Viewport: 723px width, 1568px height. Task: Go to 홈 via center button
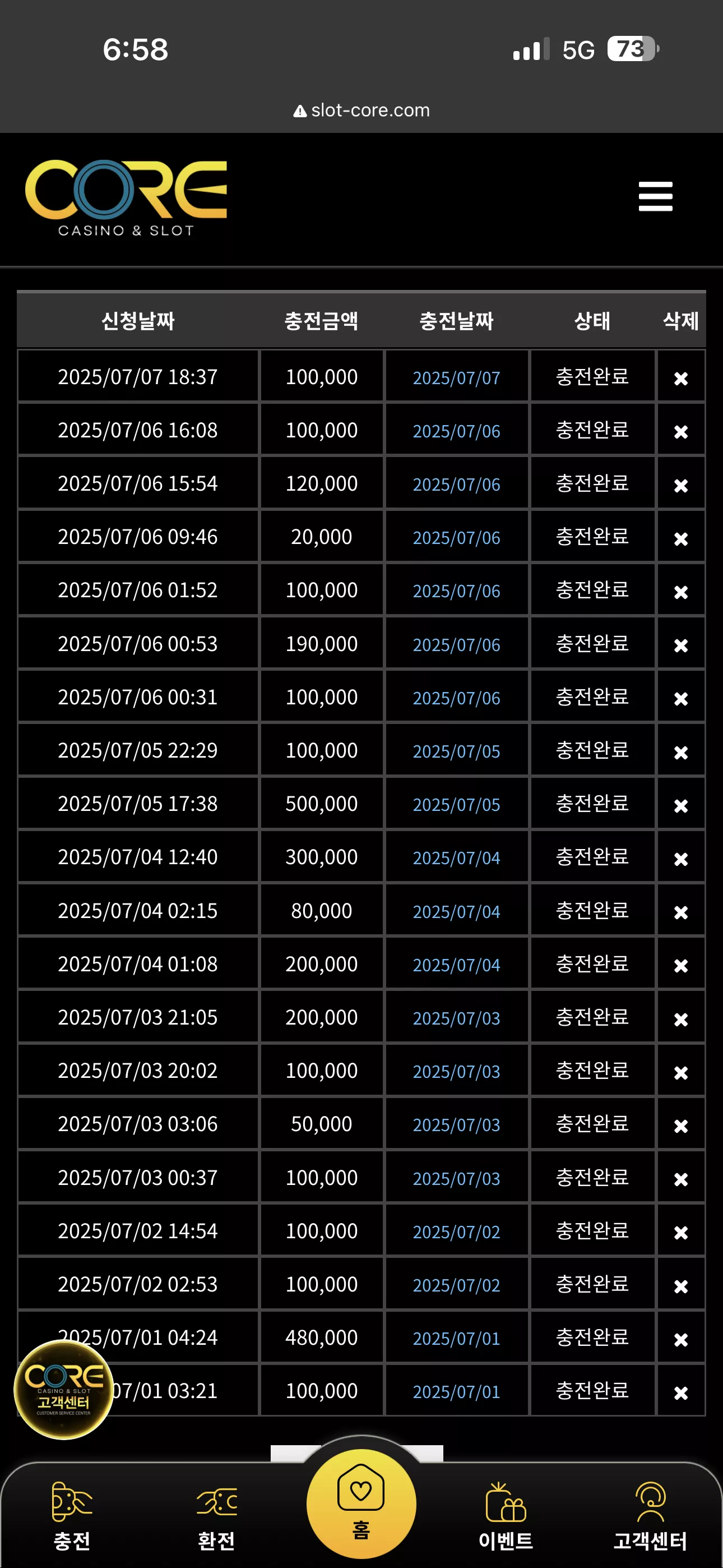coord(361,1504)
